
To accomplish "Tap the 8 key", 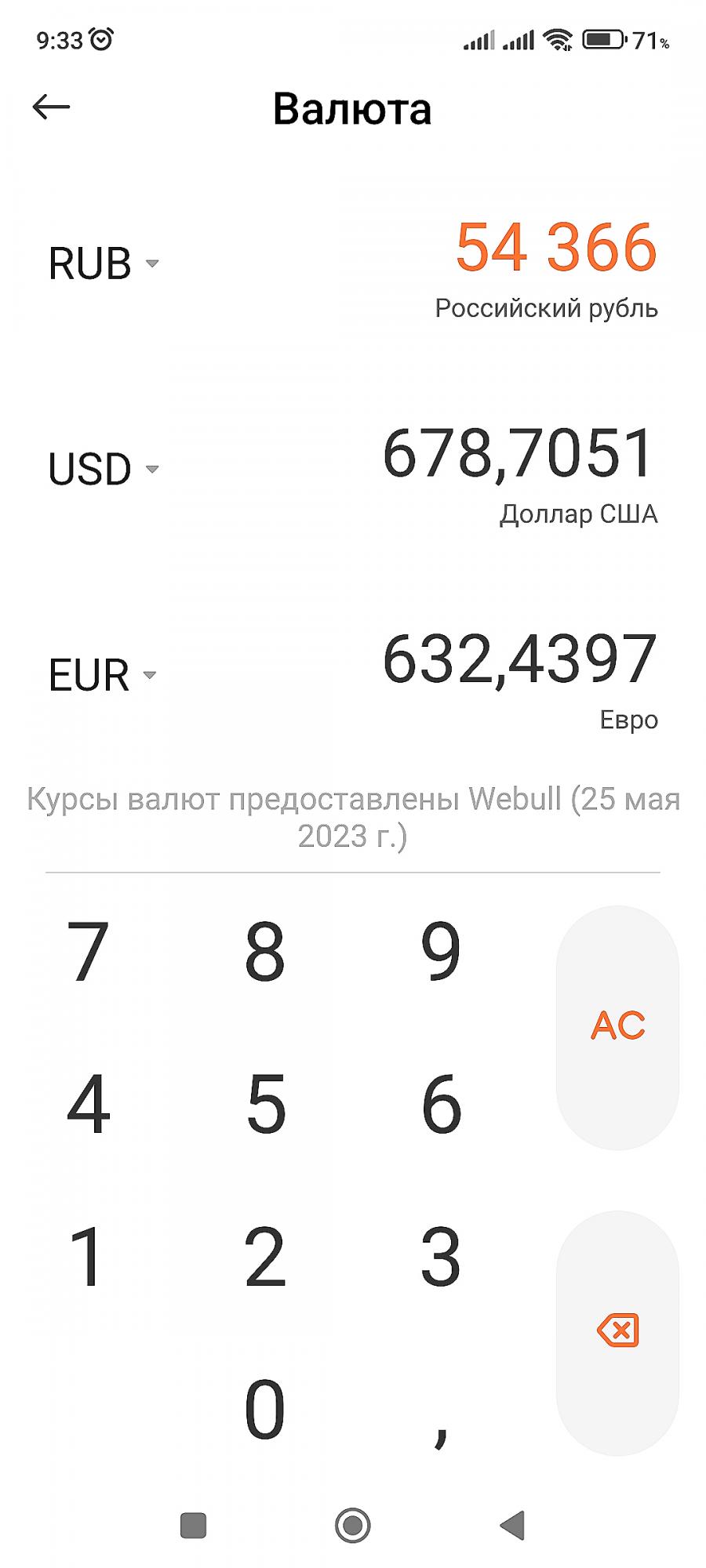I will click(x=264, y=951).
